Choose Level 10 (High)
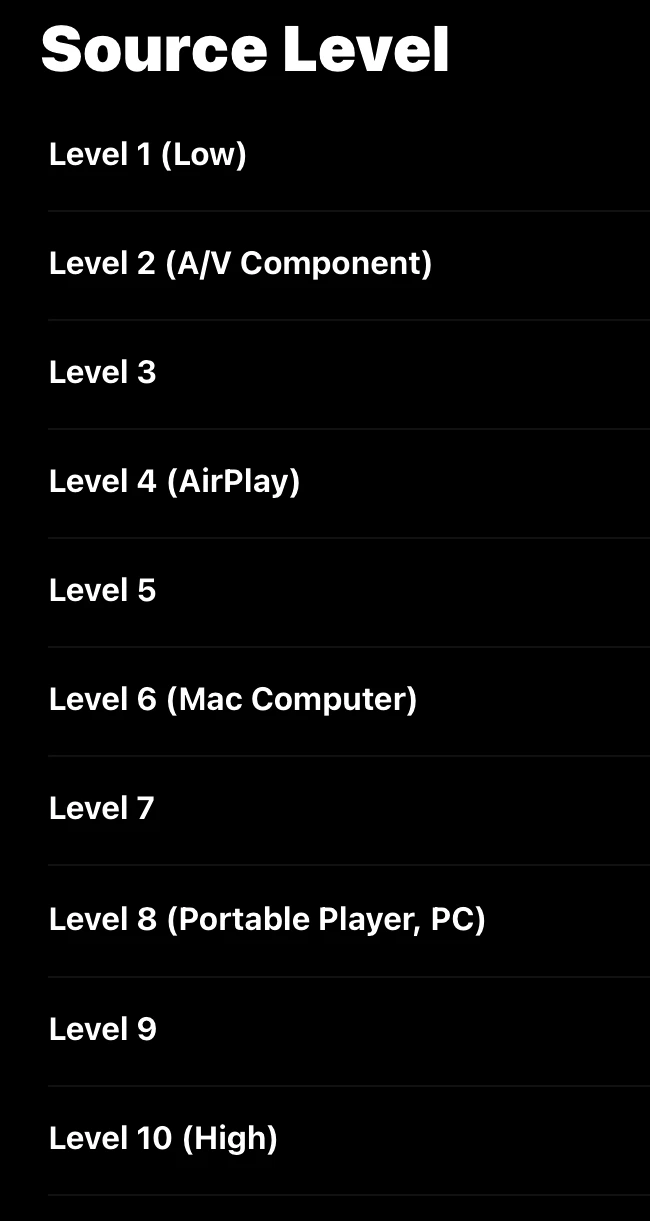Viewport: 650px width, 1221px height. [163, 1139]
